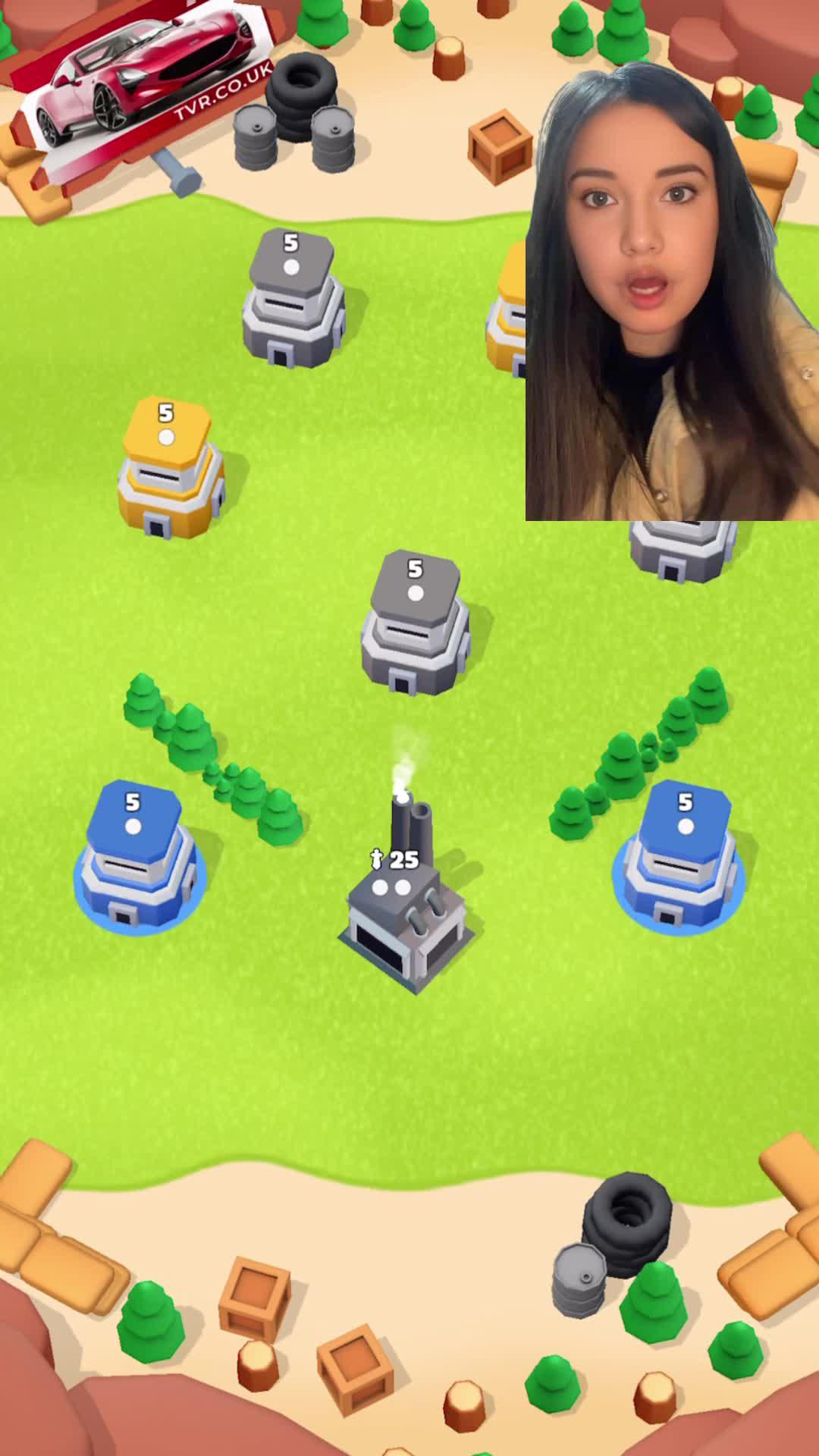Select the blue tower right of the factory

click(681, 861)
